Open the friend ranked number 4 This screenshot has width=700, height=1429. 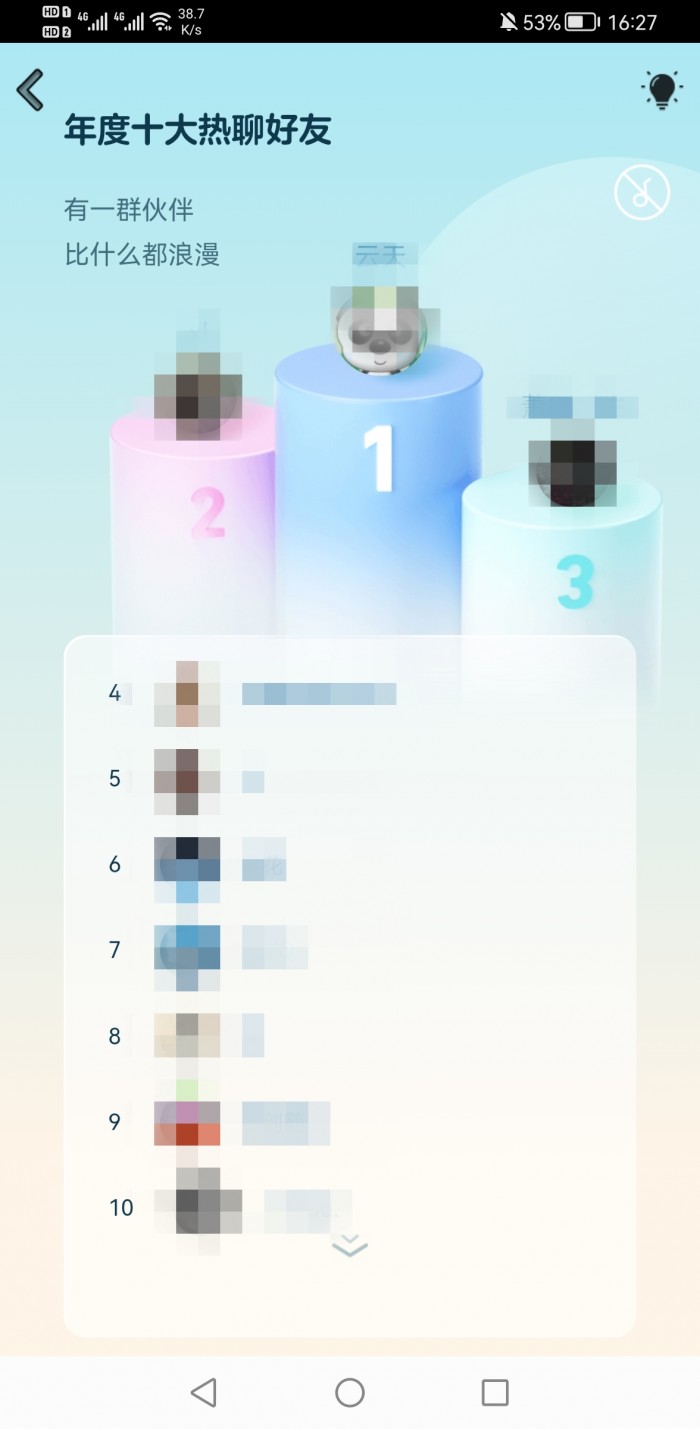187,693
